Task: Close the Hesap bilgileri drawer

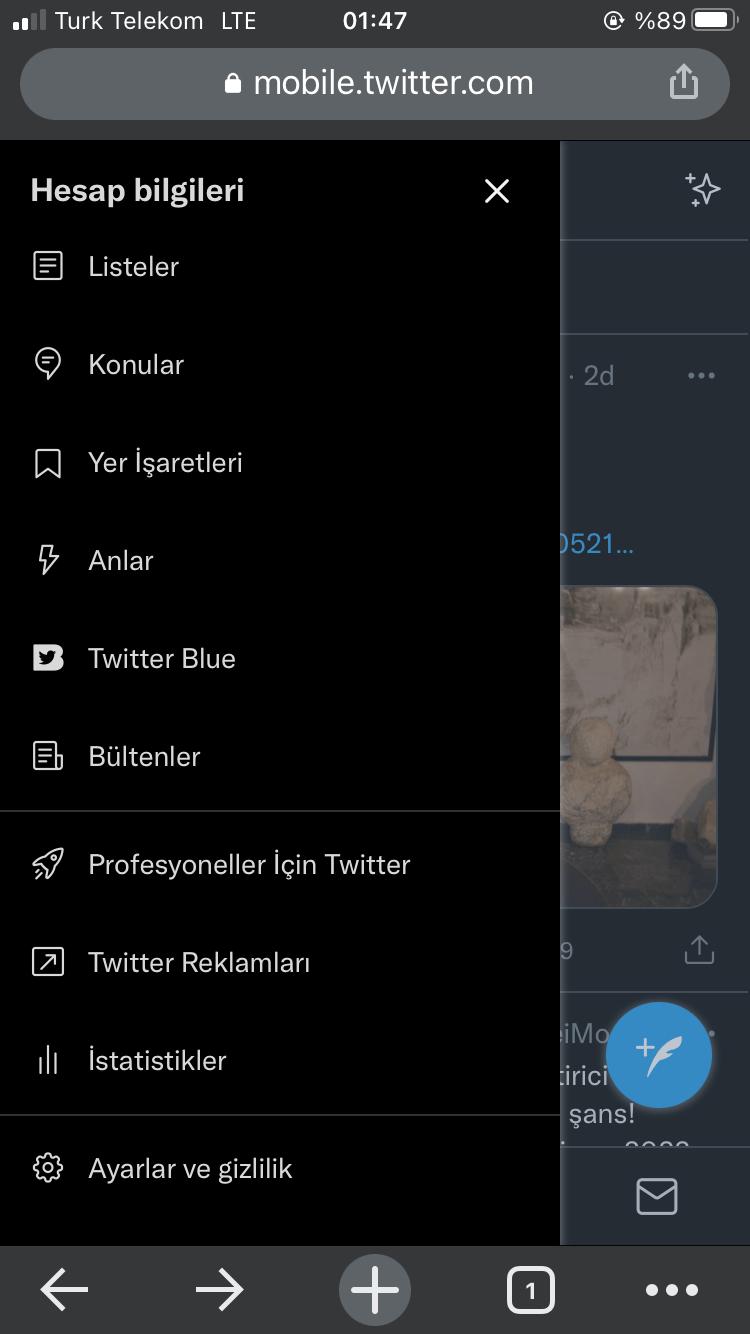Action: click(497, 191)
